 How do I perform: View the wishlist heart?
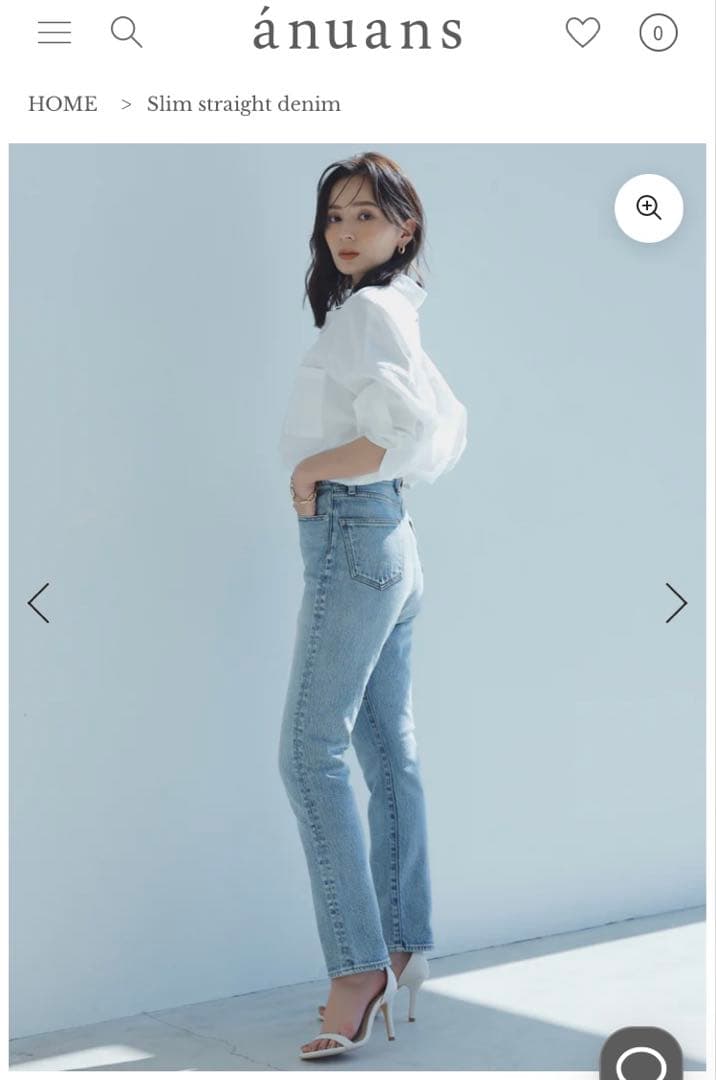click(583, 33)
